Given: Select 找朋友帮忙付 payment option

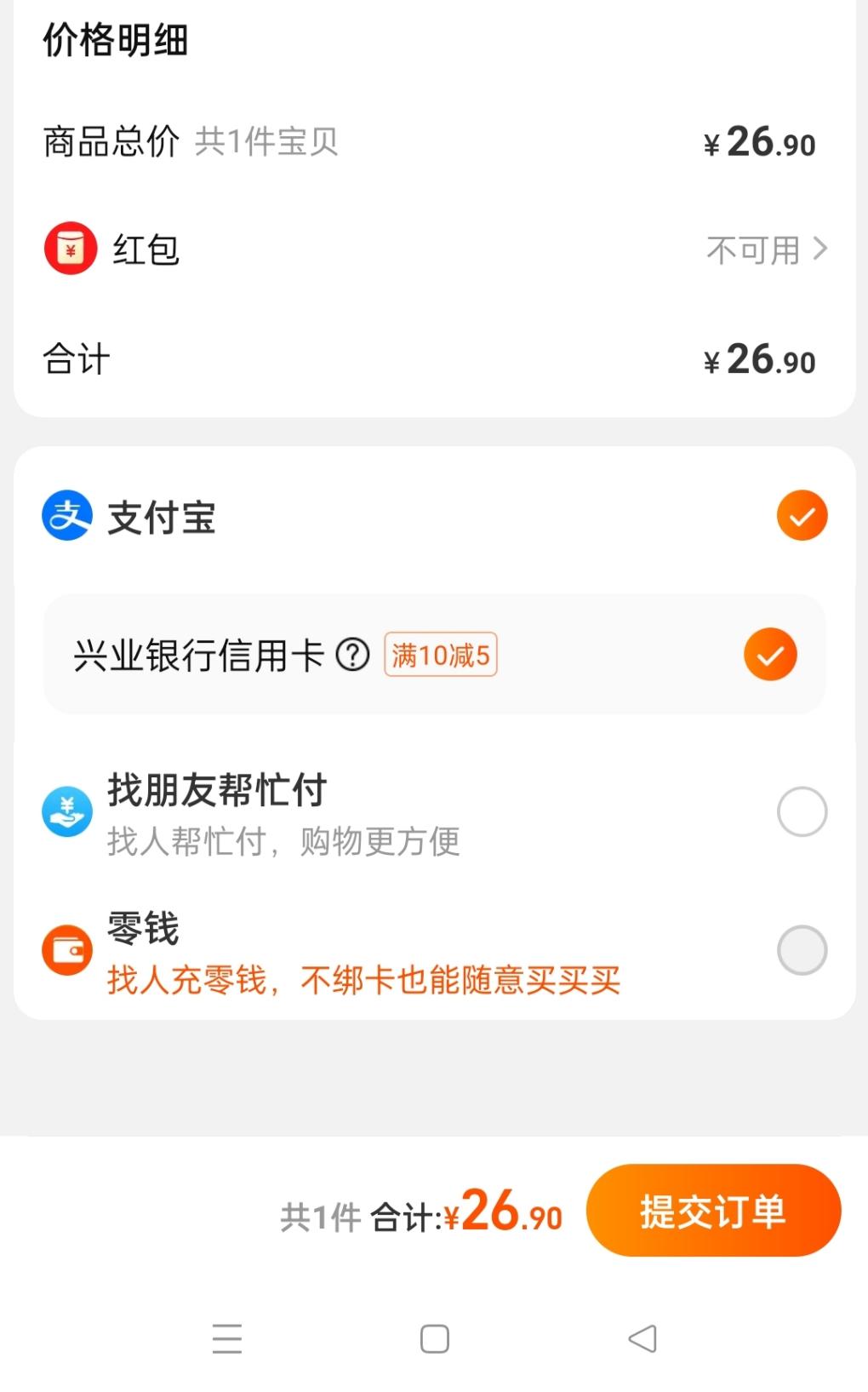Looking at the screenshot, I should (802, 812).
